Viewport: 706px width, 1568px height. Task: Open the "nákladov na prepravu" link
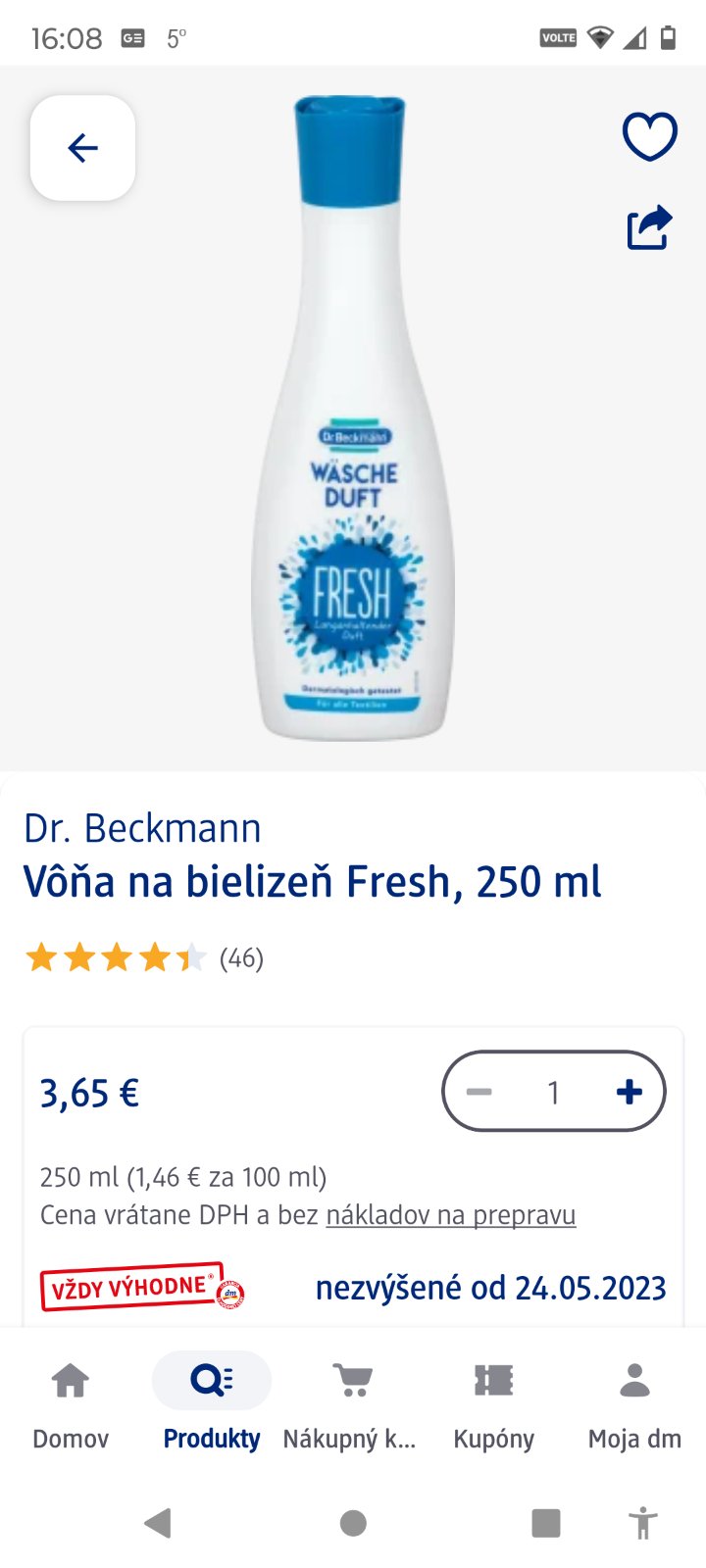(x=450, y=1215)
